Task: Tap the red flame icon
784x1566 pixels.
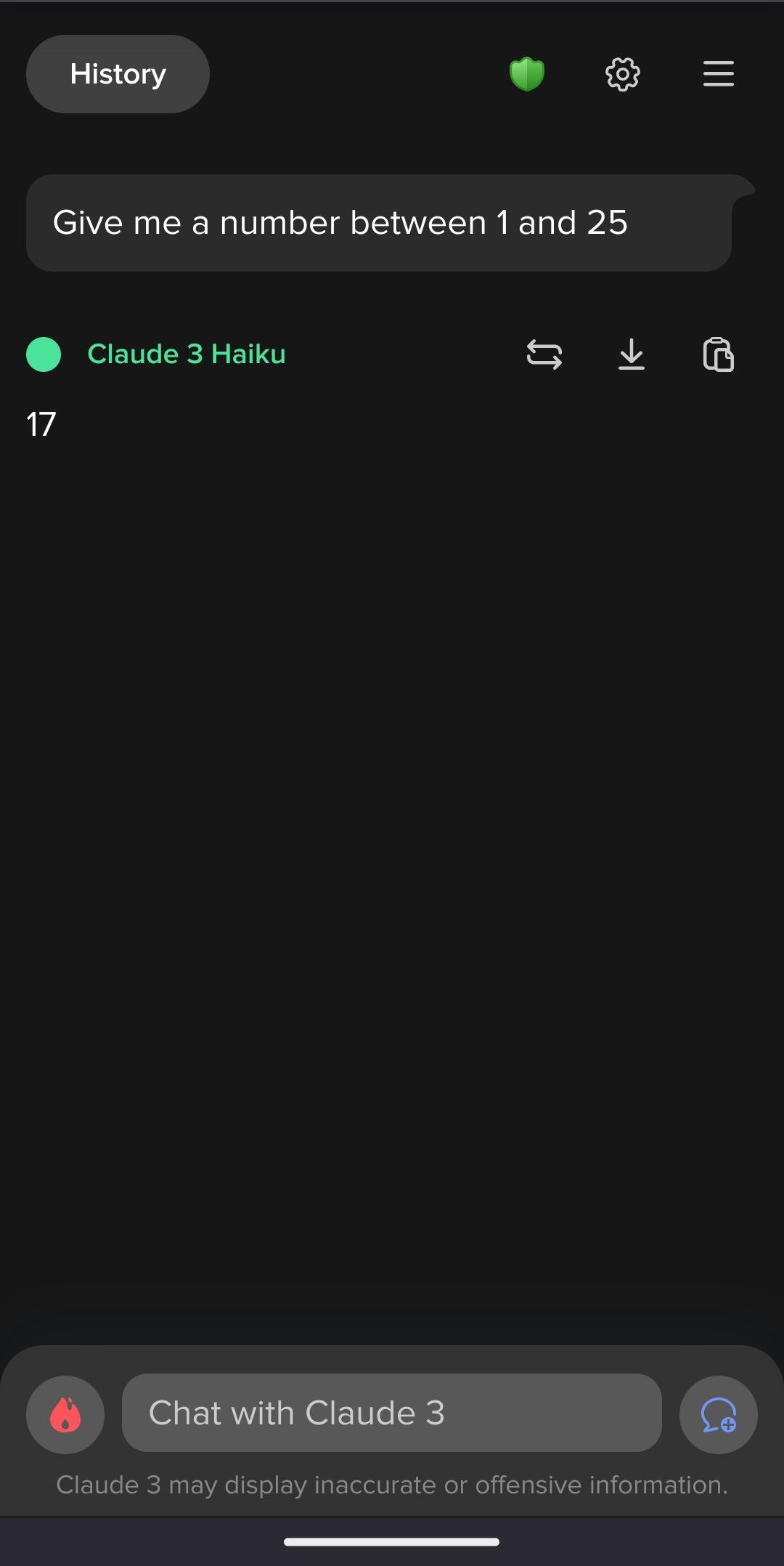Action: point(65,1415)
